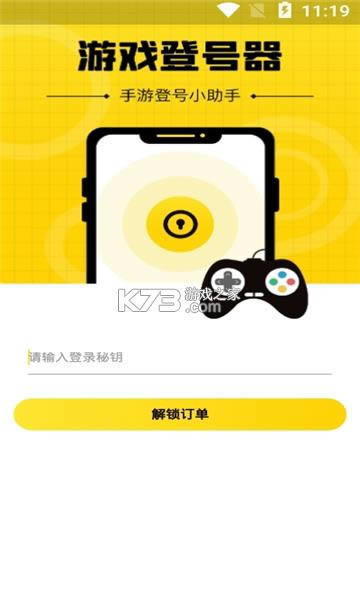Tap the 解锁订单 button
This screenshot has width=360, height=600.
point(180,414)
